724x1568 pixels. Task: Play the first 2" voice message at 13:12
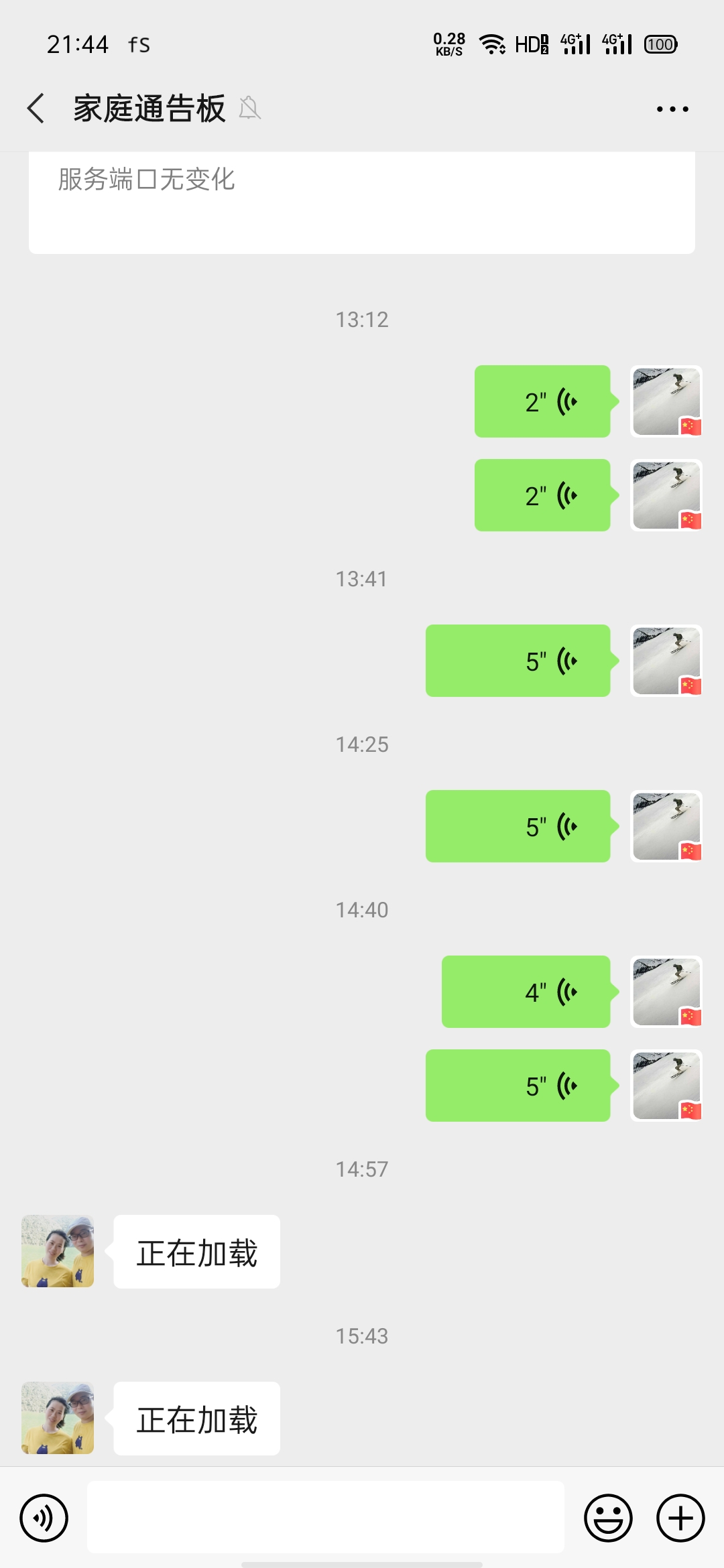pyautogui.click(x=544, y=401)
